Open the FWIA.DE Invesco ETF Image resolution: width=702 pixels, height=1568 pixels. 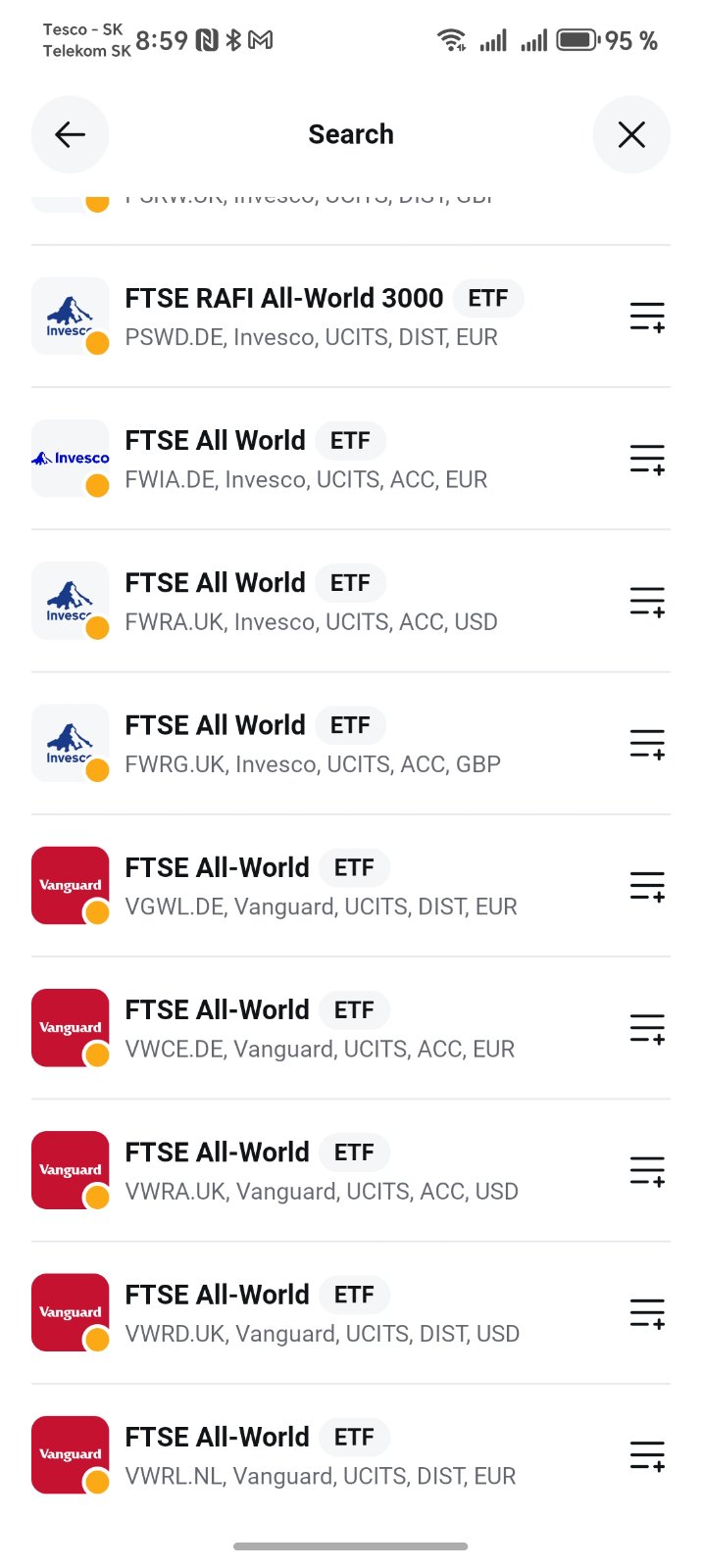point(324,459)
